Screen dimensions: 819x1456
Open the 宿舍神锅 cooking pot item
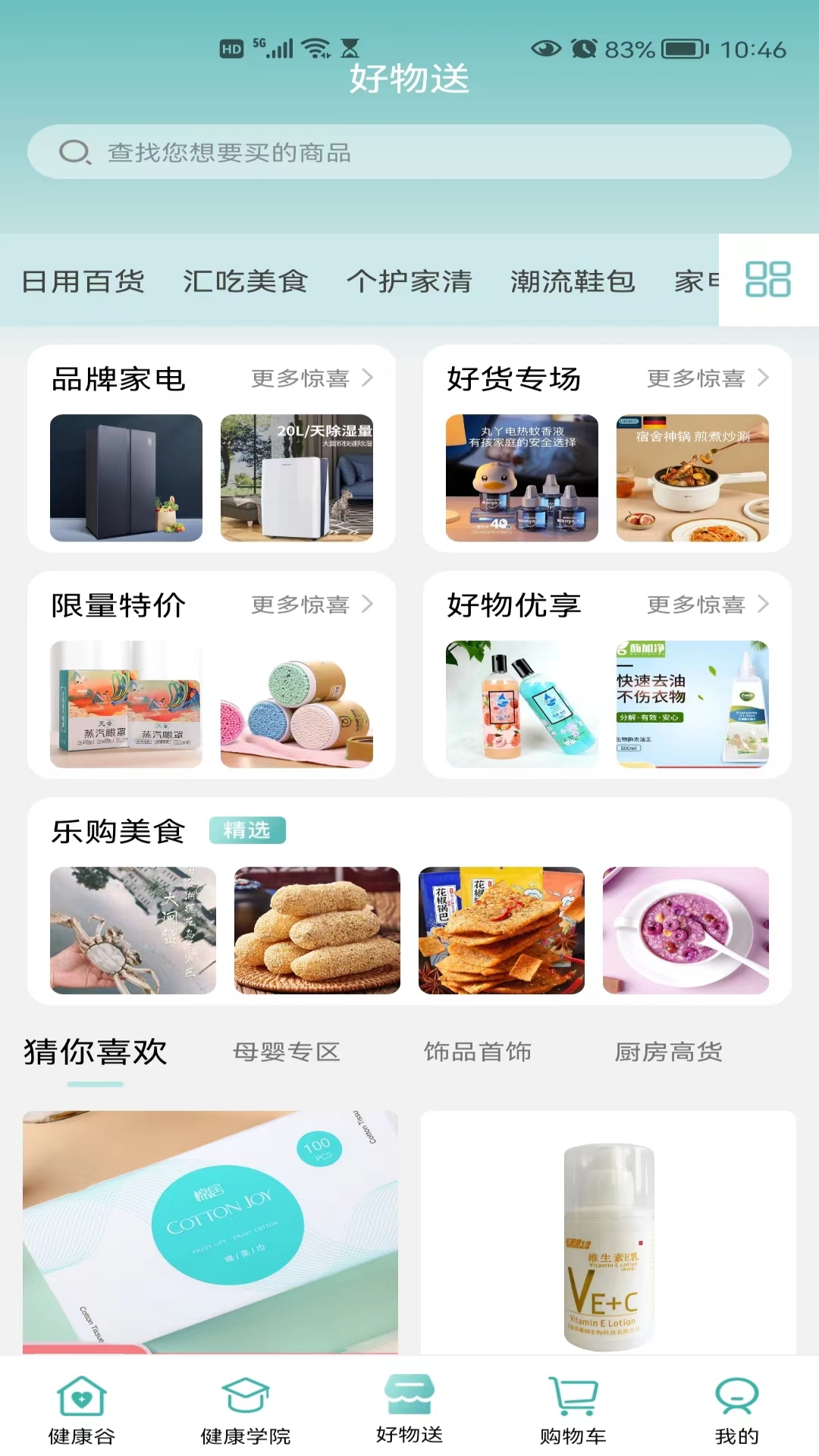click(x=692, y=478)
